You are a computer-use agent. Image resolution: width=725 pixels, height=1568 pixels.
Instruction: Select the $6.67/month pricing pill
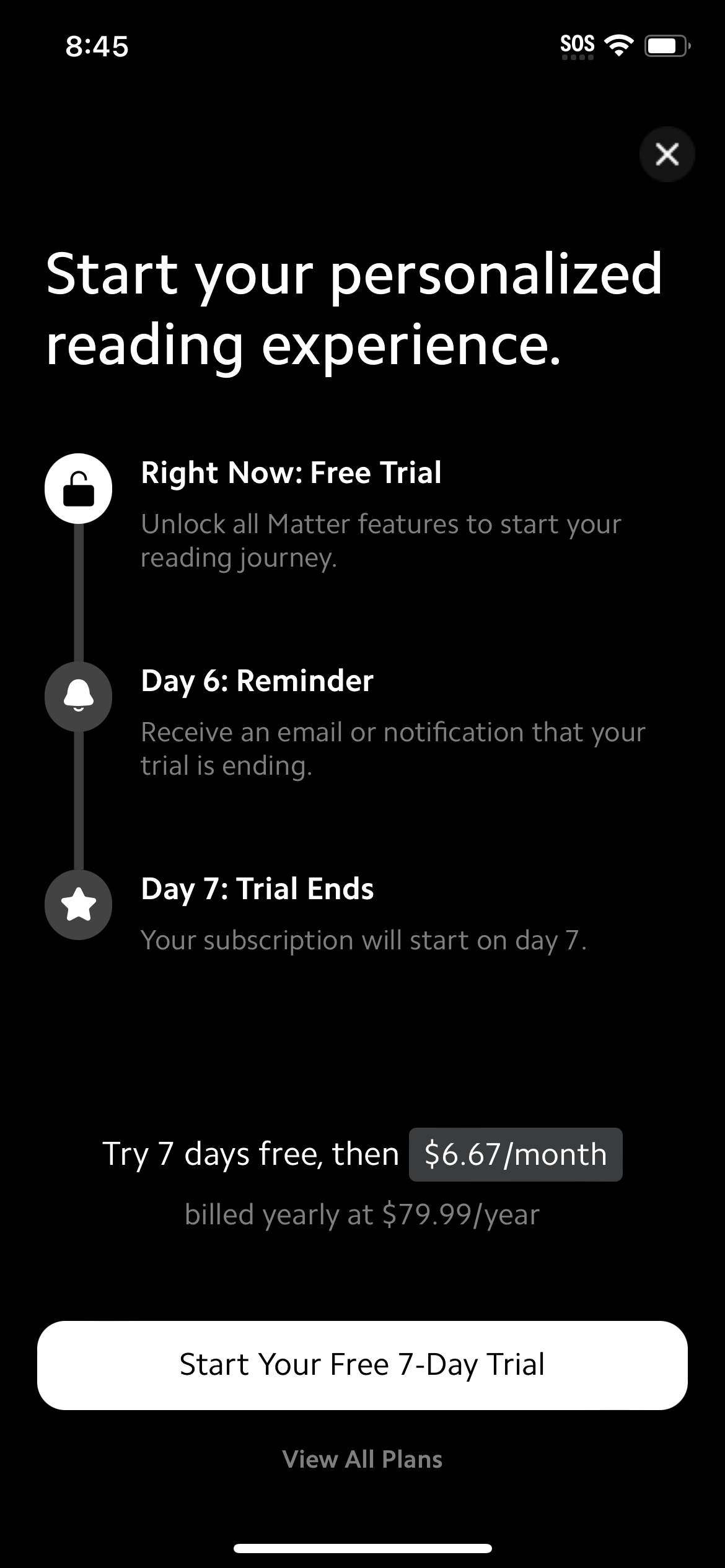(515, 1153)
